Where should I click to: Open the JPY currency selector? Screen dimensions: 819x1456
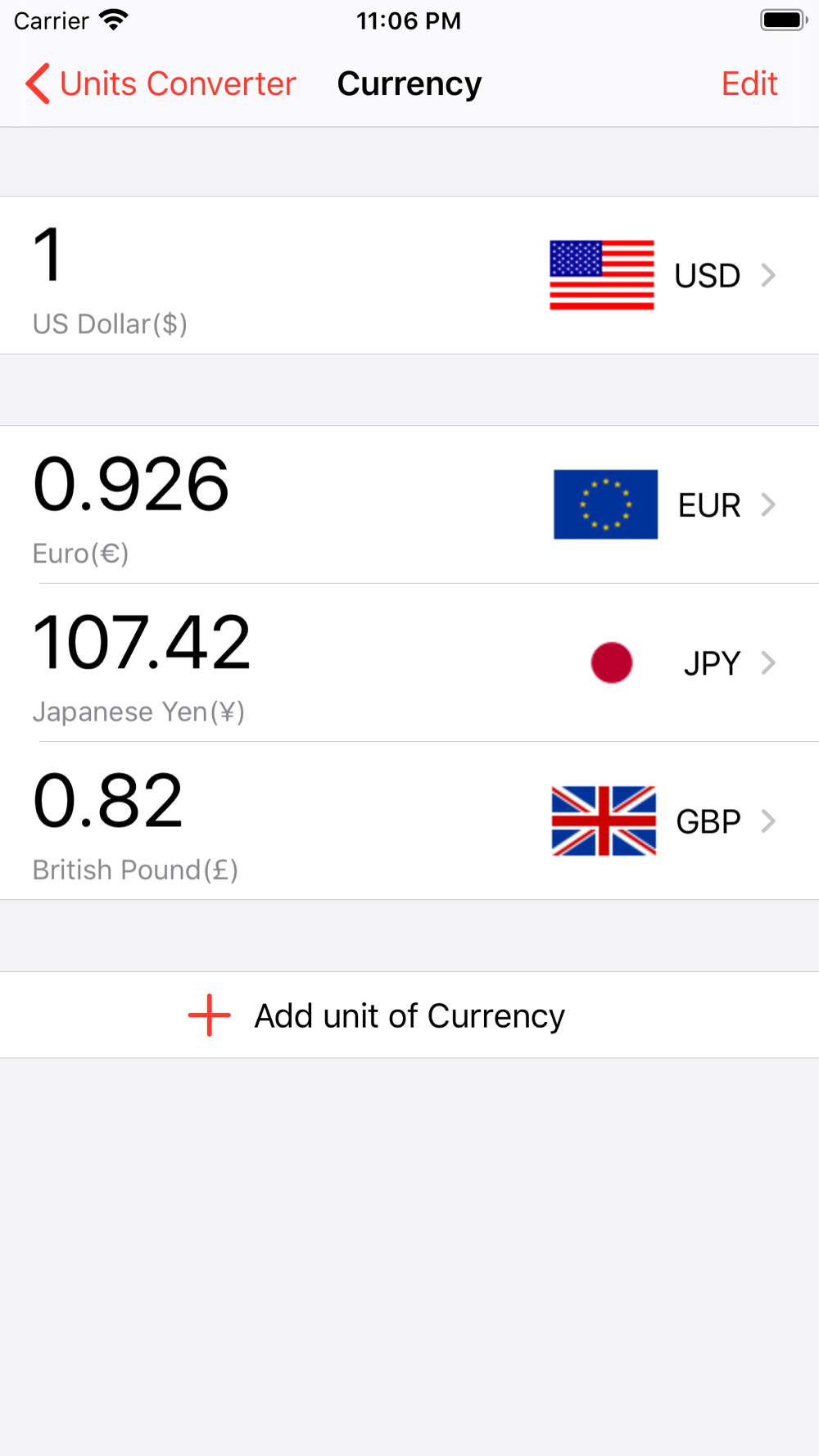pyautogui.click(x=682, y=662)
